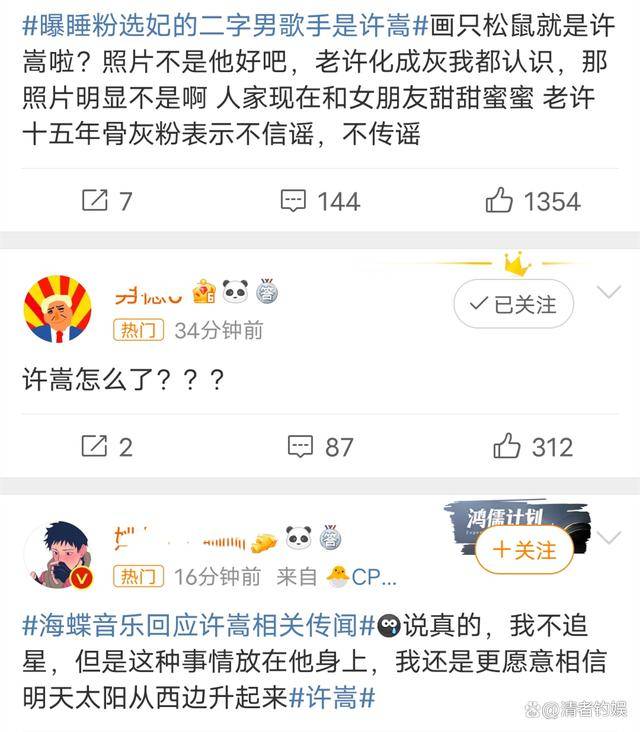Screen dimensions: 640x732
Task: Tap the 已关注 button to manage following
Action: [x=513, y=305]
